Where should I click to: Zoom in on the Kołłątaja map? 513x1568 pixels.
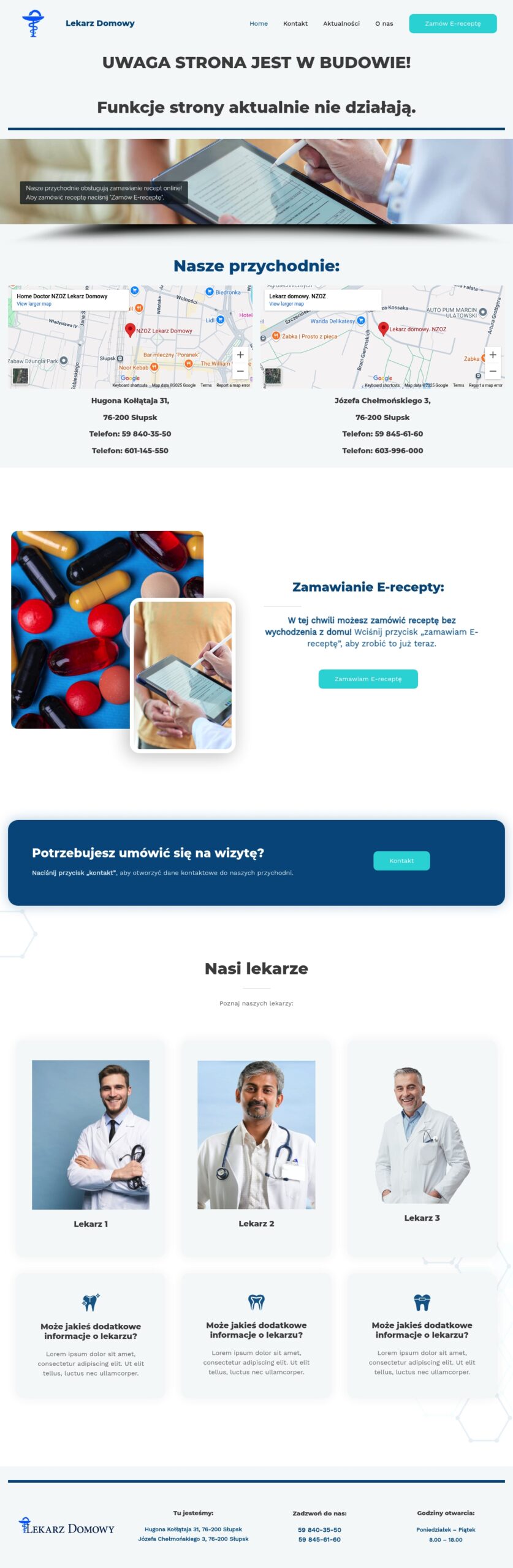pyautogui.click(x=240, y=355)
